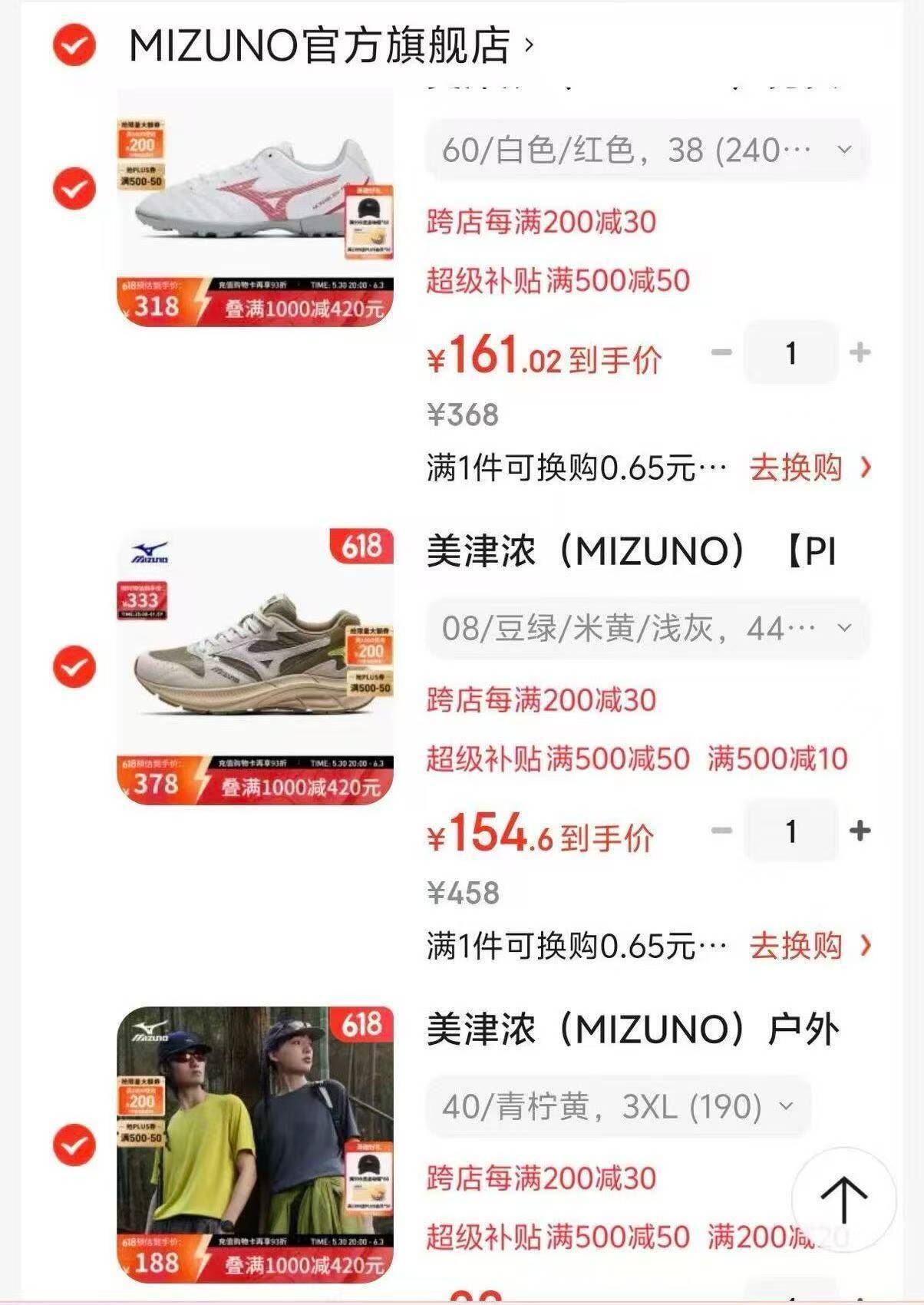This screenshot has height=1305, width=924.
Task: Open the white and red shoe product image
Action: 255,209
